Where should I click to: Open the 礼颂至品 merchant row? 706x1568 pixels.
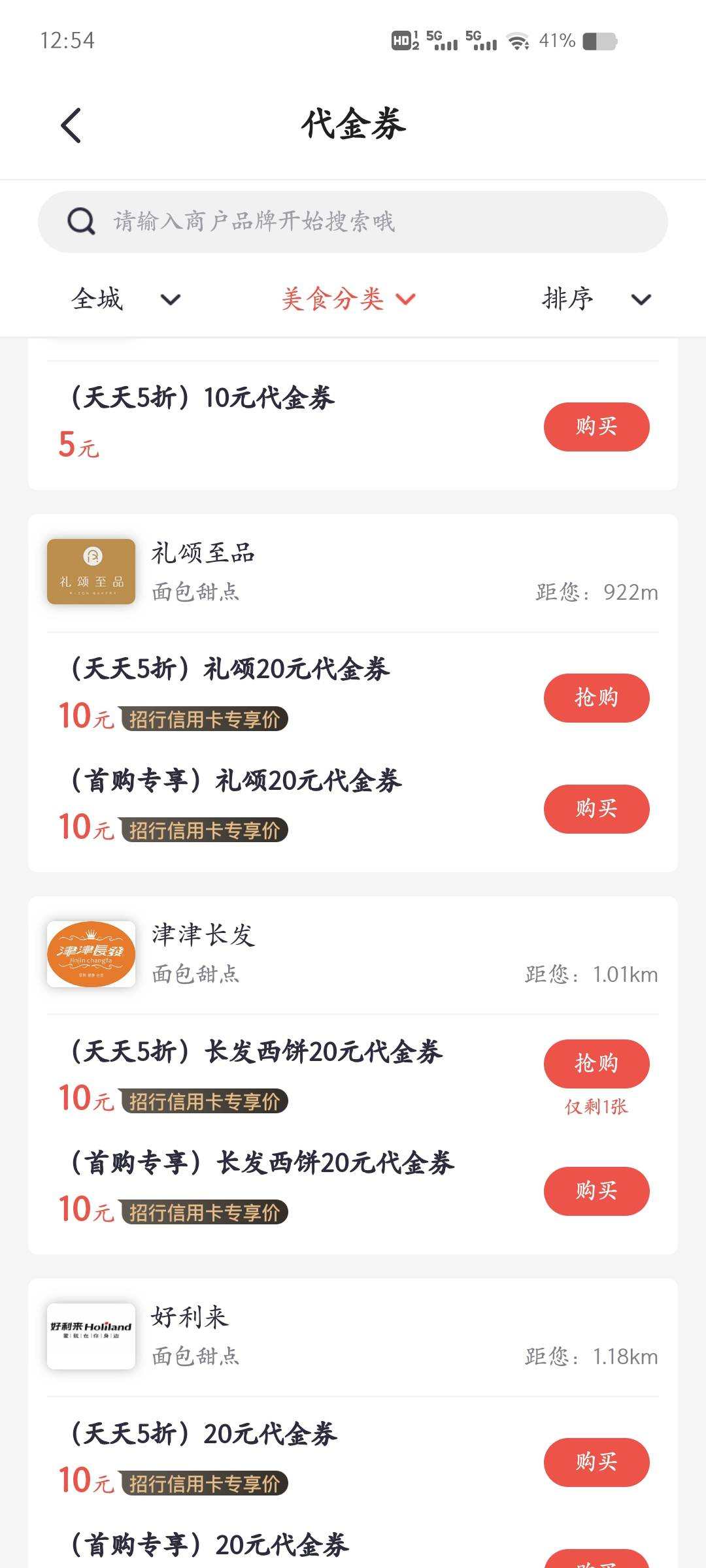[x=353, y=572]
